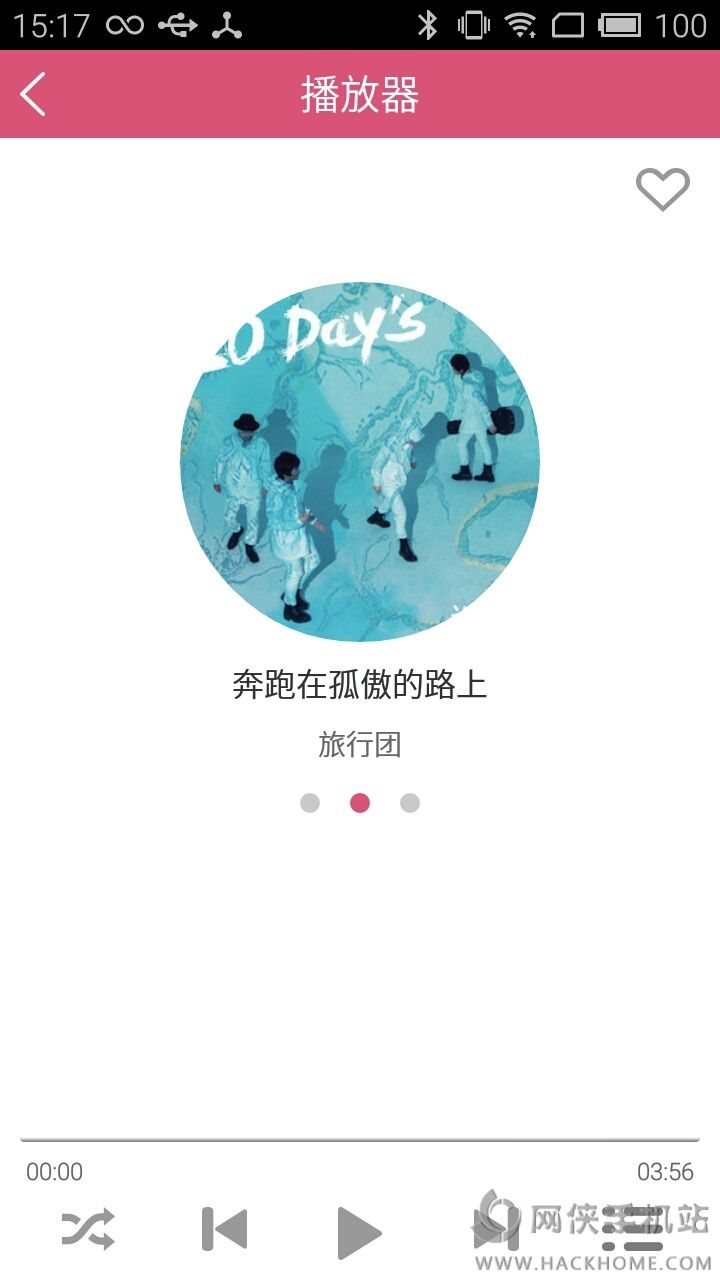Go back from the 播放器 screen
This screenshot has height=1280, width=720.
click(x=34, y=94)
